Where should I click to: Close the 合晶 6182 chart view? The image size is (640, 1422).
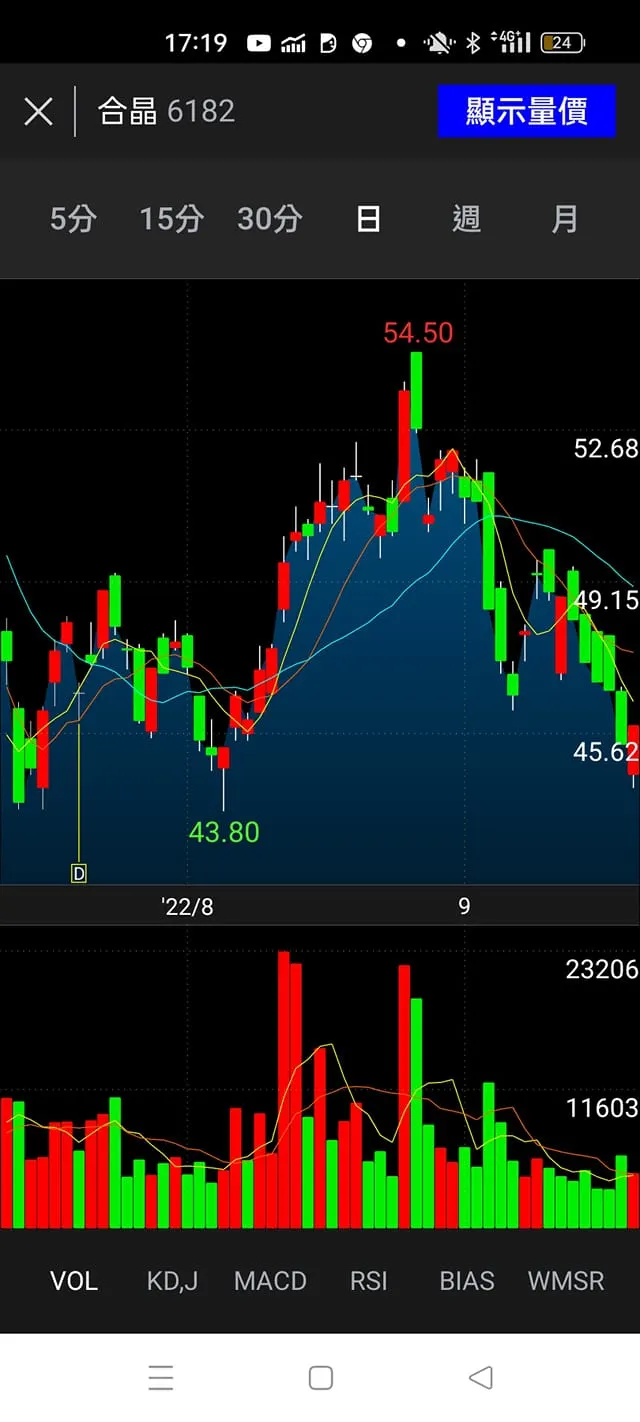tap(38, 111)
